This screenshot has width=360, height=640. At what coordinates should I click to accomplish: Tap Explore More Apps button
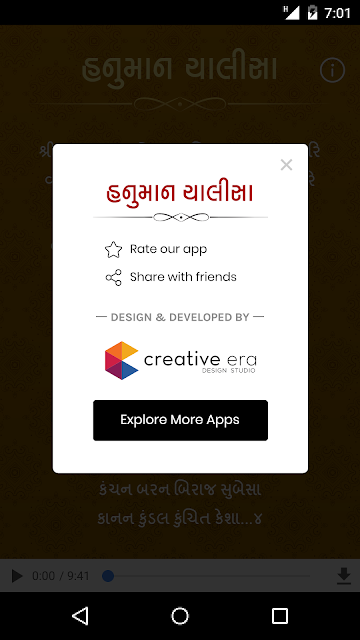point(180,420)
